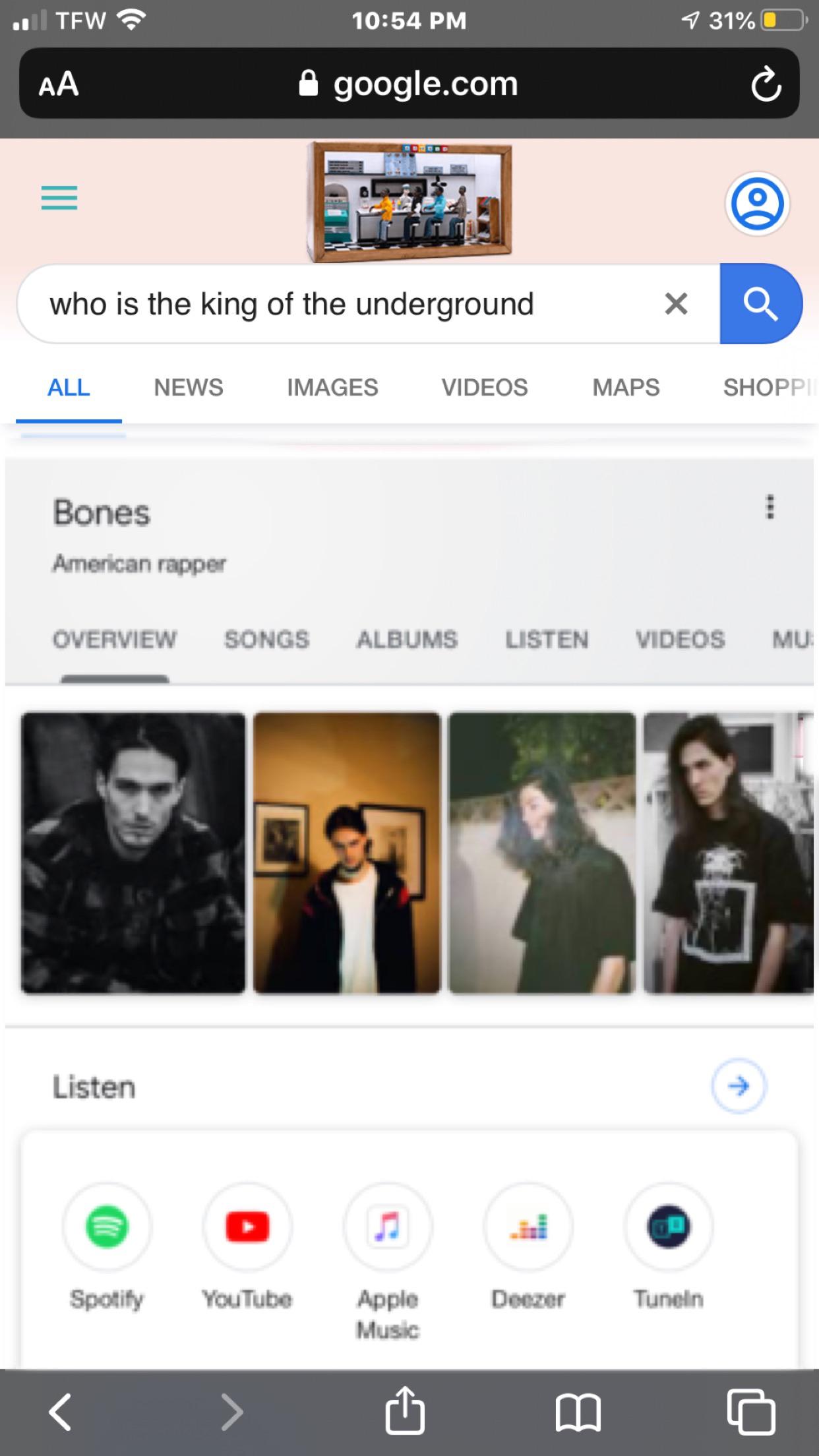Switch to the Maps results tab

pos(626,388)
